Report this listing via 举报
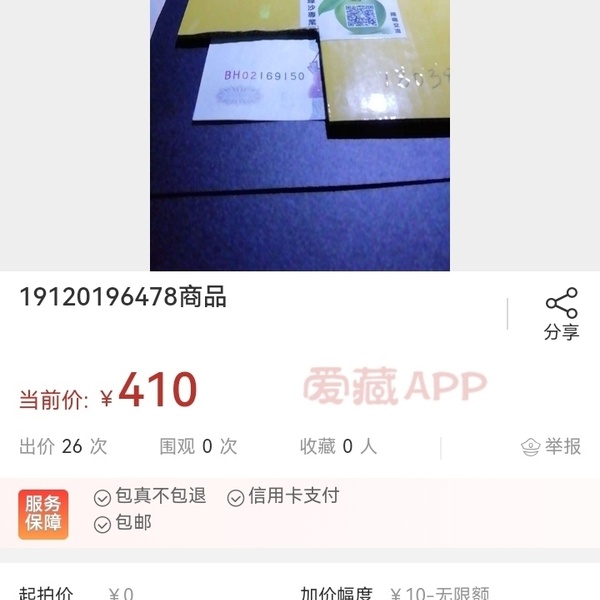This screenshot has width=600, height=600. click(x=551, y=447)
